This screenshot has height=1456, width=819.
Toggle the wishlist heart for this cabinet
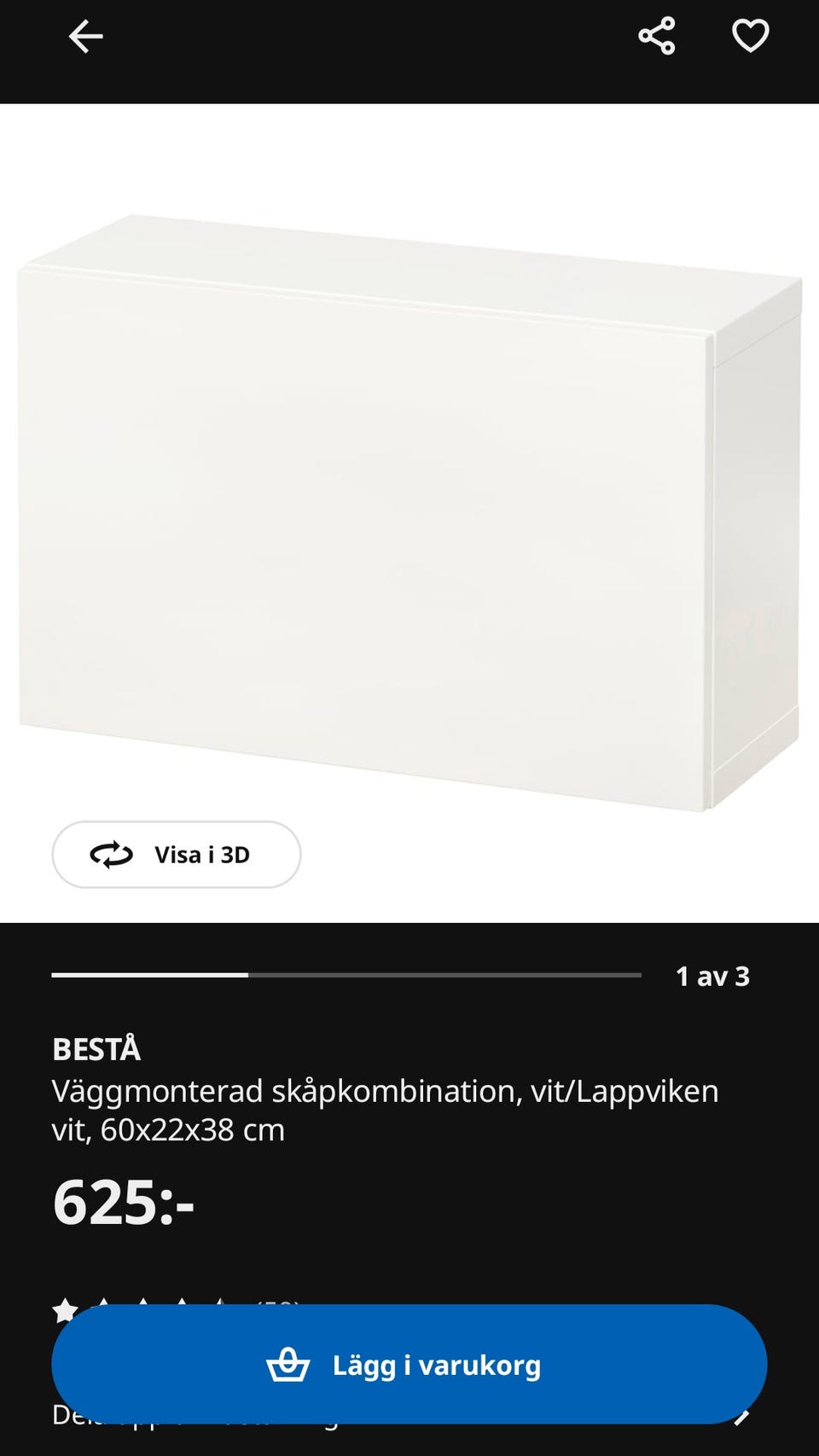(750, 36)
